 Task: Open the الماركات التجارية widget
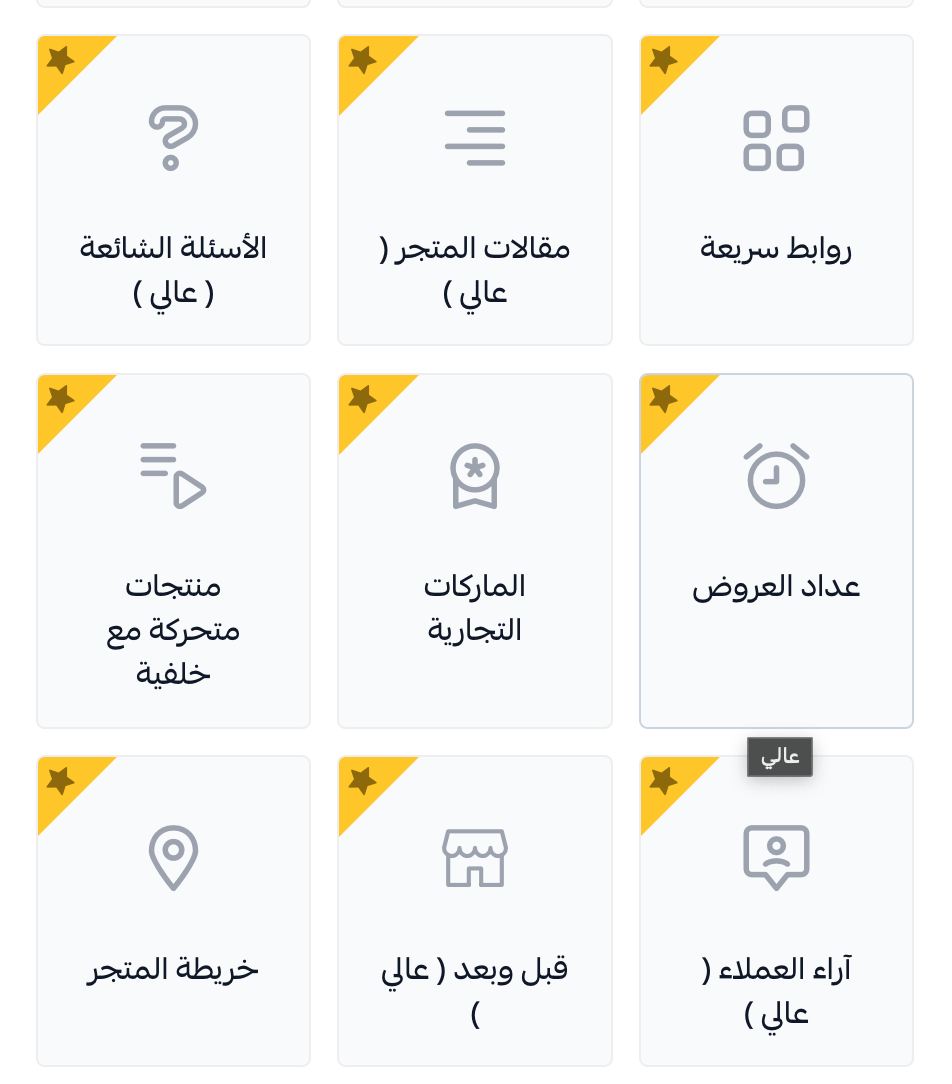474,550
